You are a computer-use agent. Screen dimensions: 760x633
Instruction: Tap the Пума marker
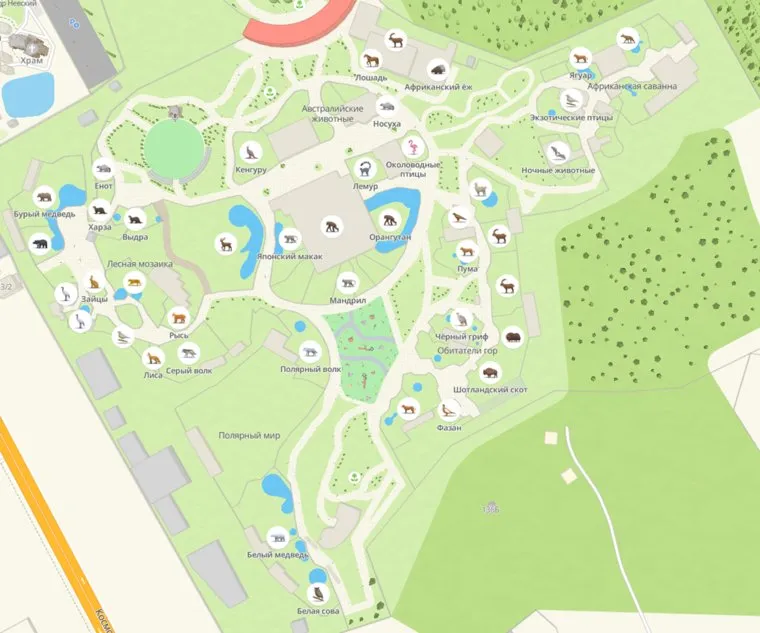click(x=466, y=250)
